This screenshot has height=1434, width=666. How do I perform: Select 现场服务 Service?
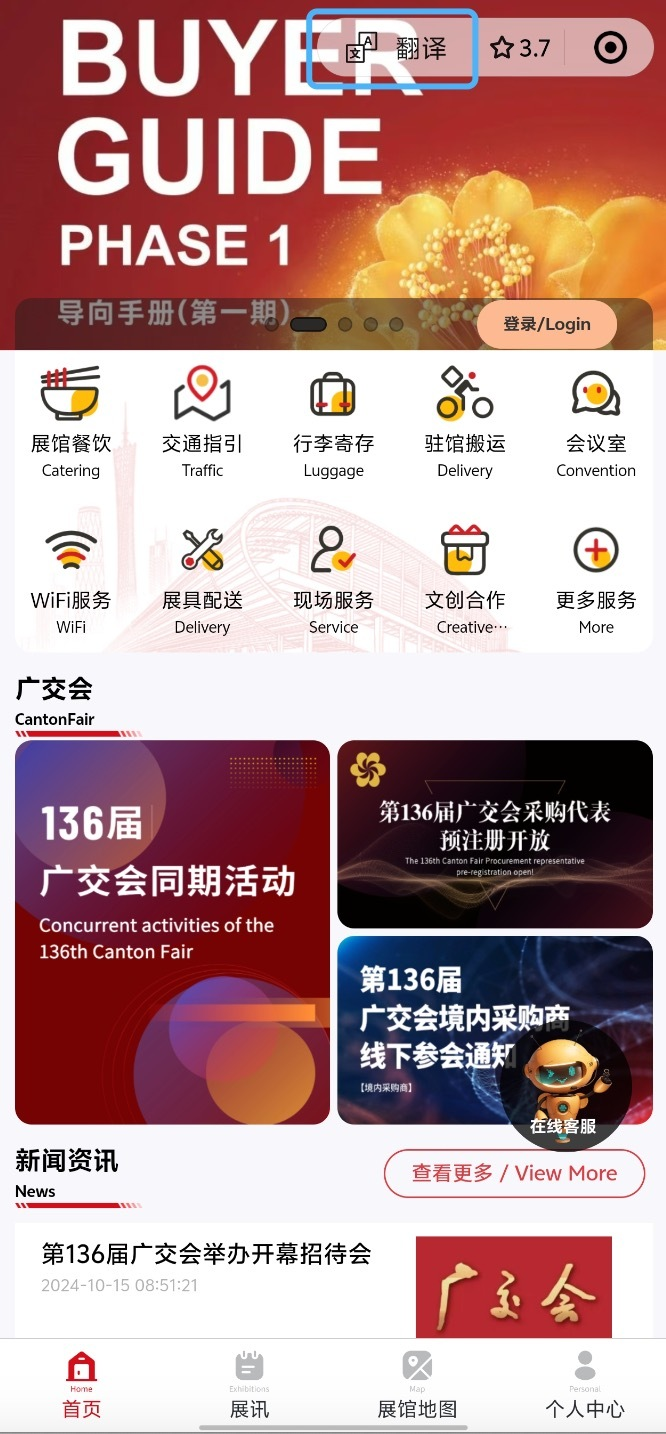point(333,580)
